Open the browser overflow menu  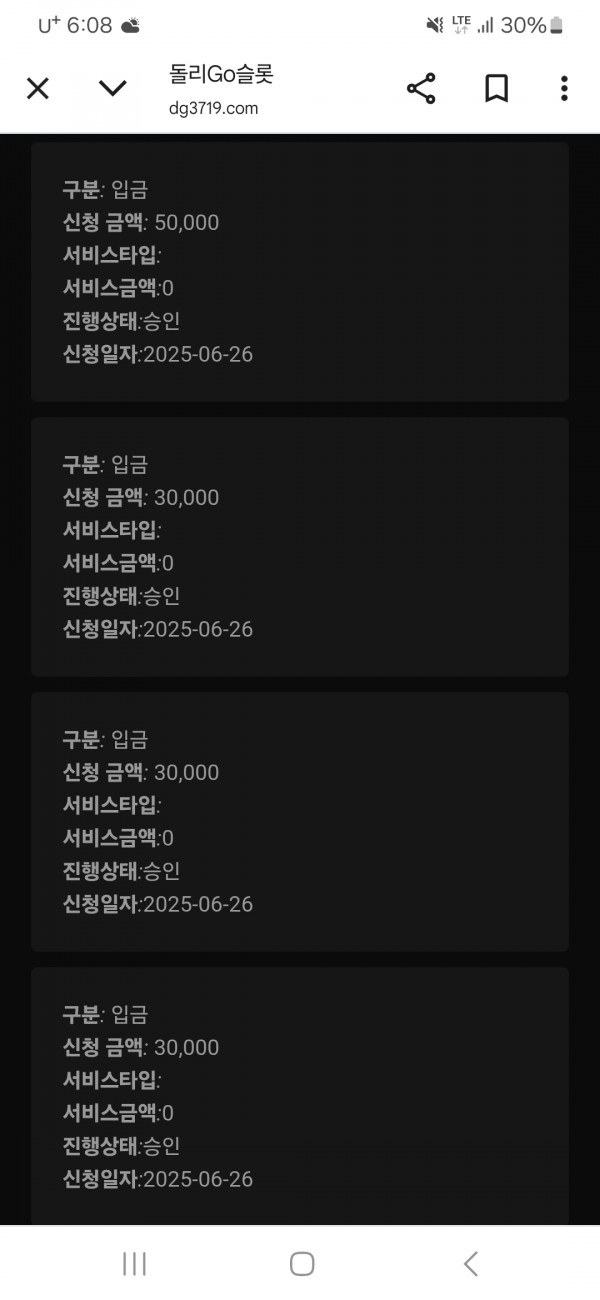[564, 89]
